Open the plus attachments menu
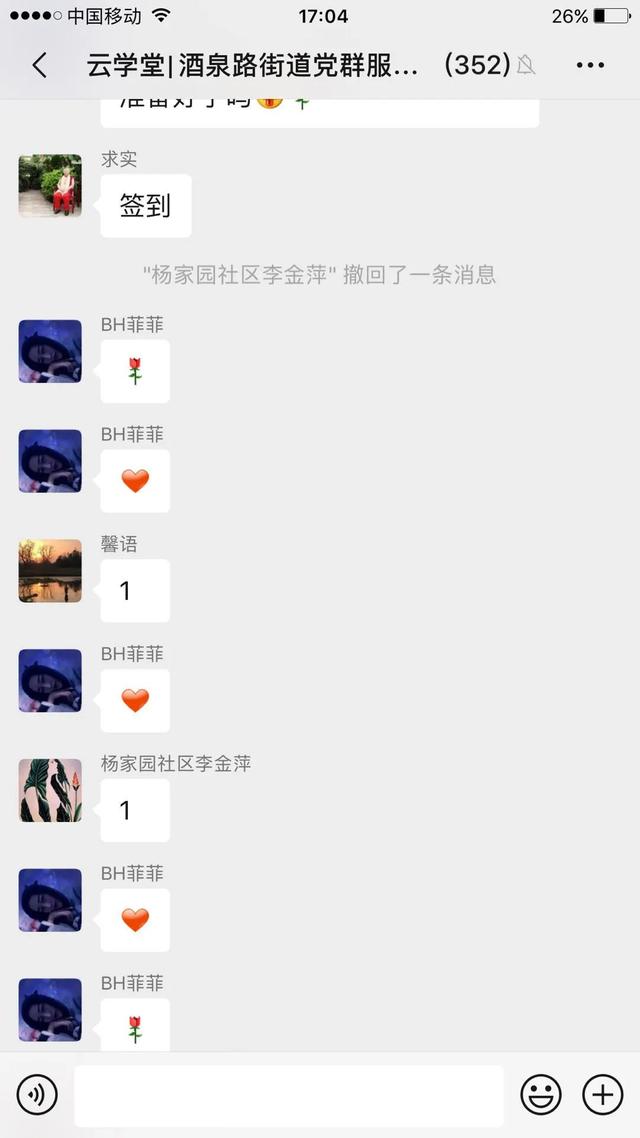This screenshot has width=640, height=1138. pyautogui.click(x=602, y=1095)
